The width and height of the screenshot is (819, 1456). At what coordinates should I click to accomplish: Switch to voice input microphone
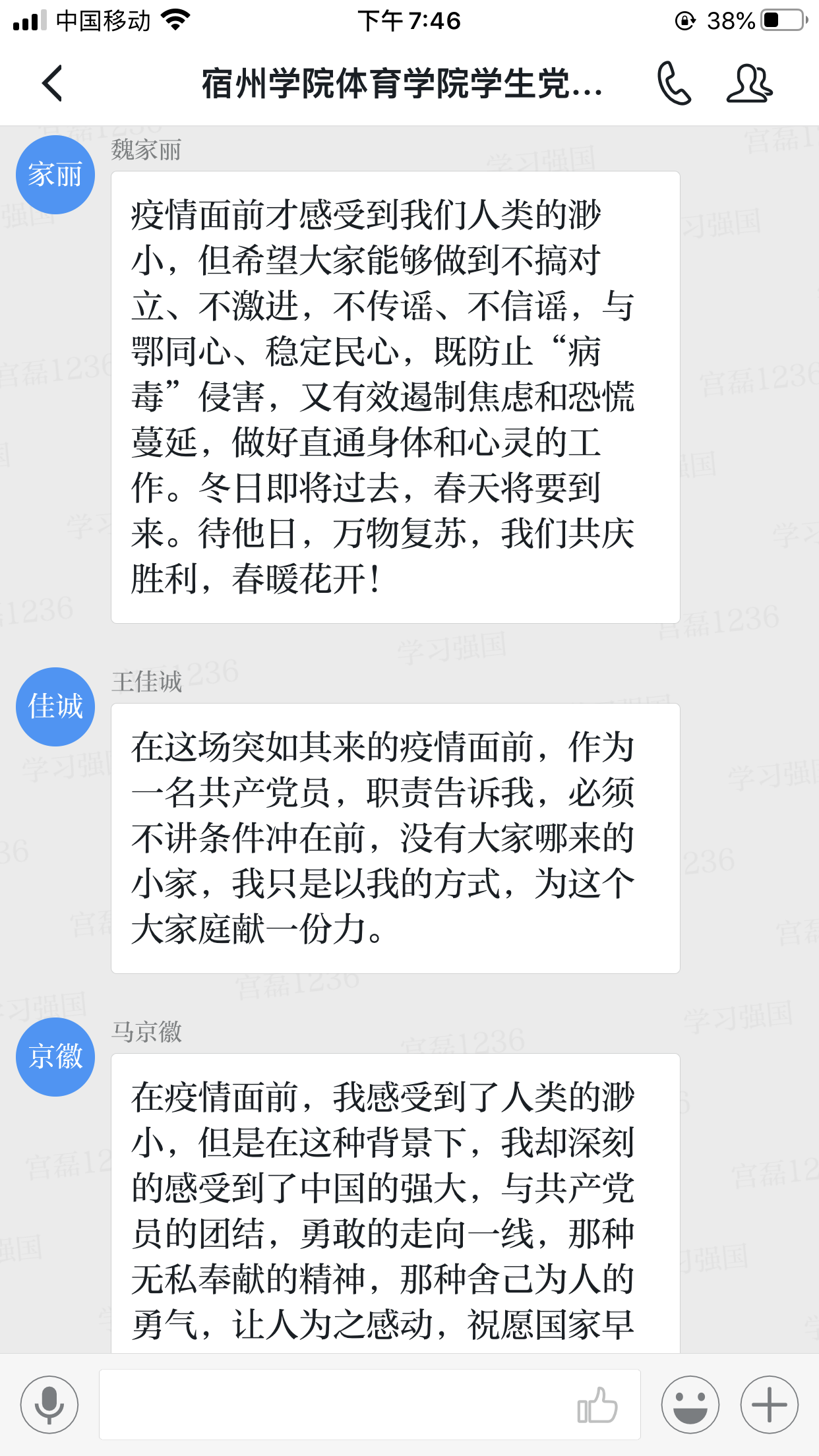click(49, 1405)
